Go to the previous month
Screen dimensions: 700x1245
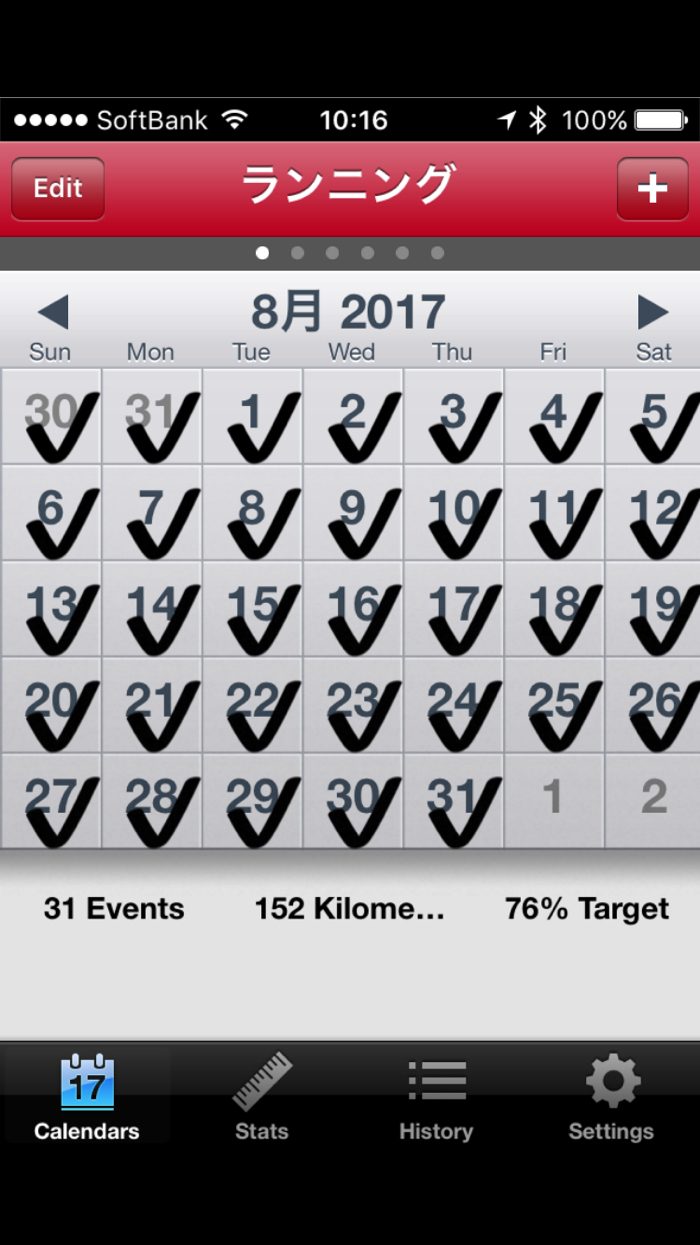[x=53, y=313]
